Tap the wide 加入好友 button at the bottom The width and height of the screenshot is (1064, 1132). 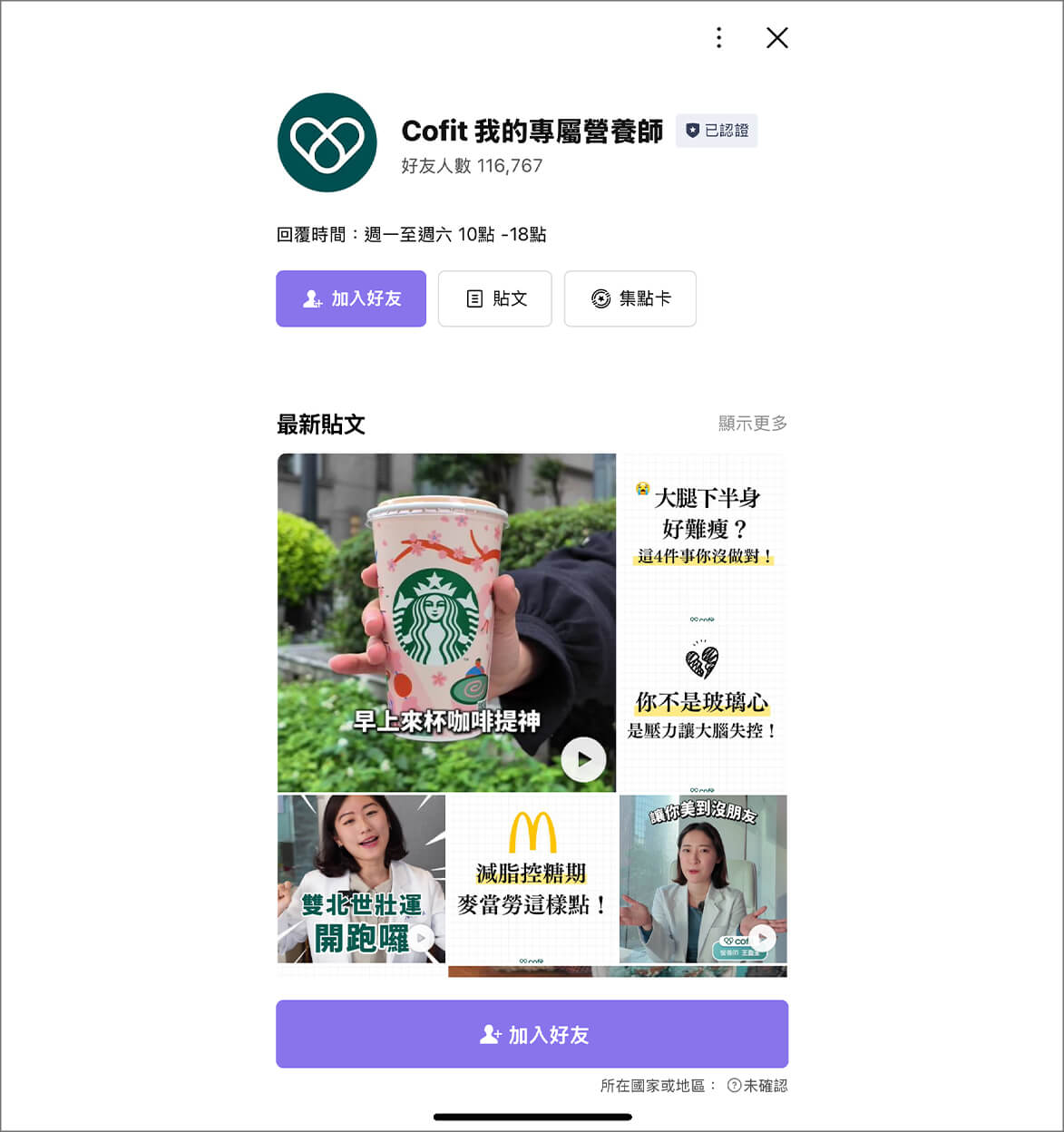click(x=532, y=1034)
